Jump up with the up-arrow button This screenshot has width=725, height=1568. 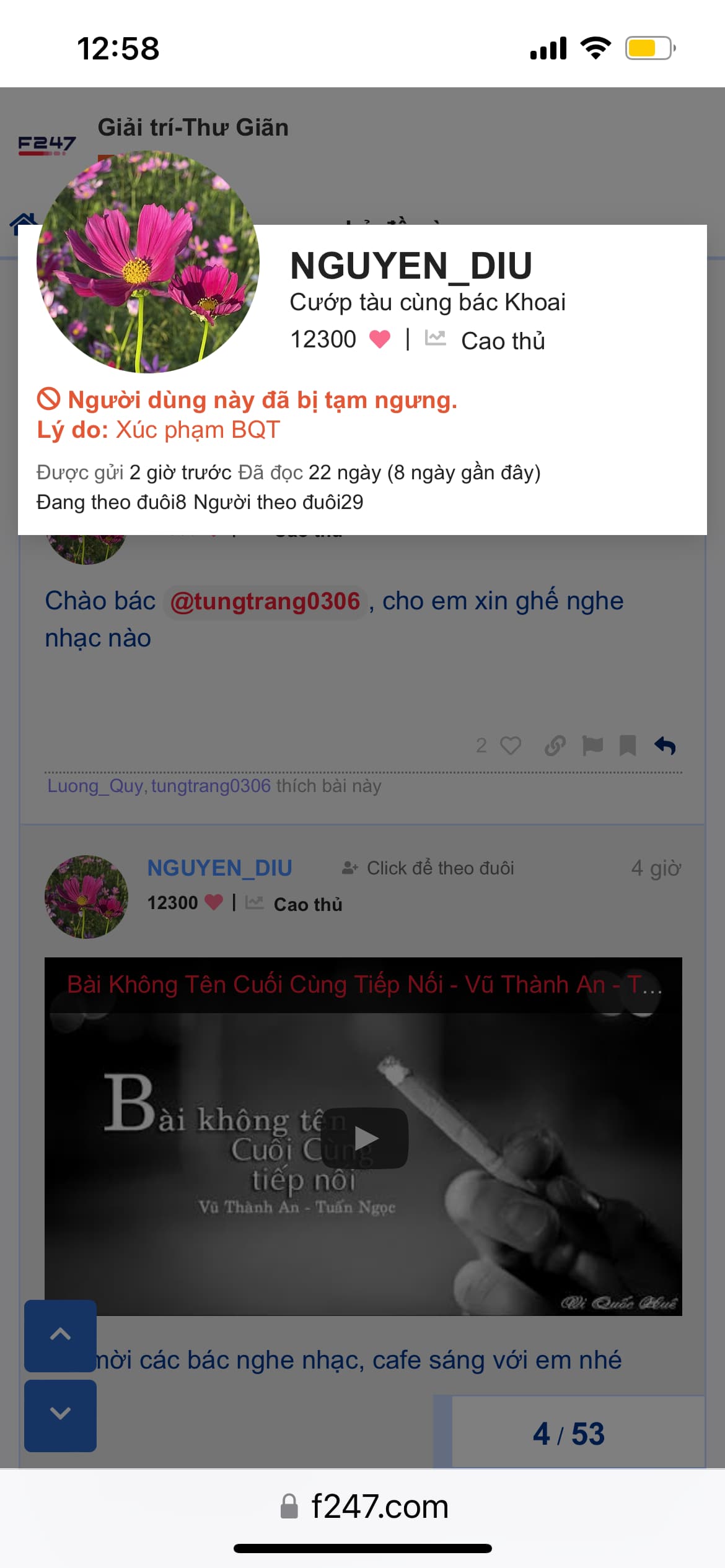pyautogui.click(x=60, y=1335)
